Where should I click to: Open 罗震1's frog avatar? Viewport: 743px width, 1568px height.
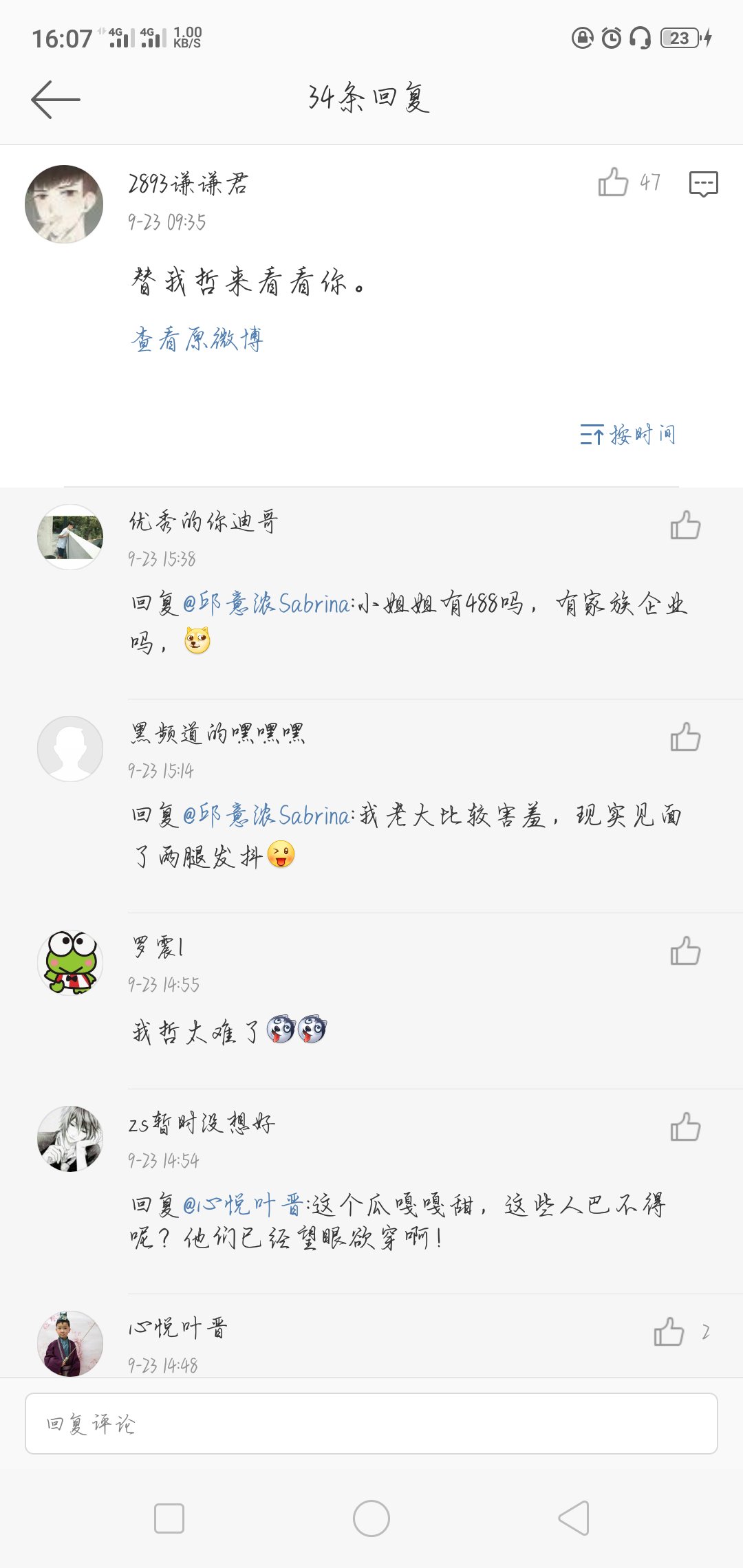pyautogui.click(x=70, y=963)
